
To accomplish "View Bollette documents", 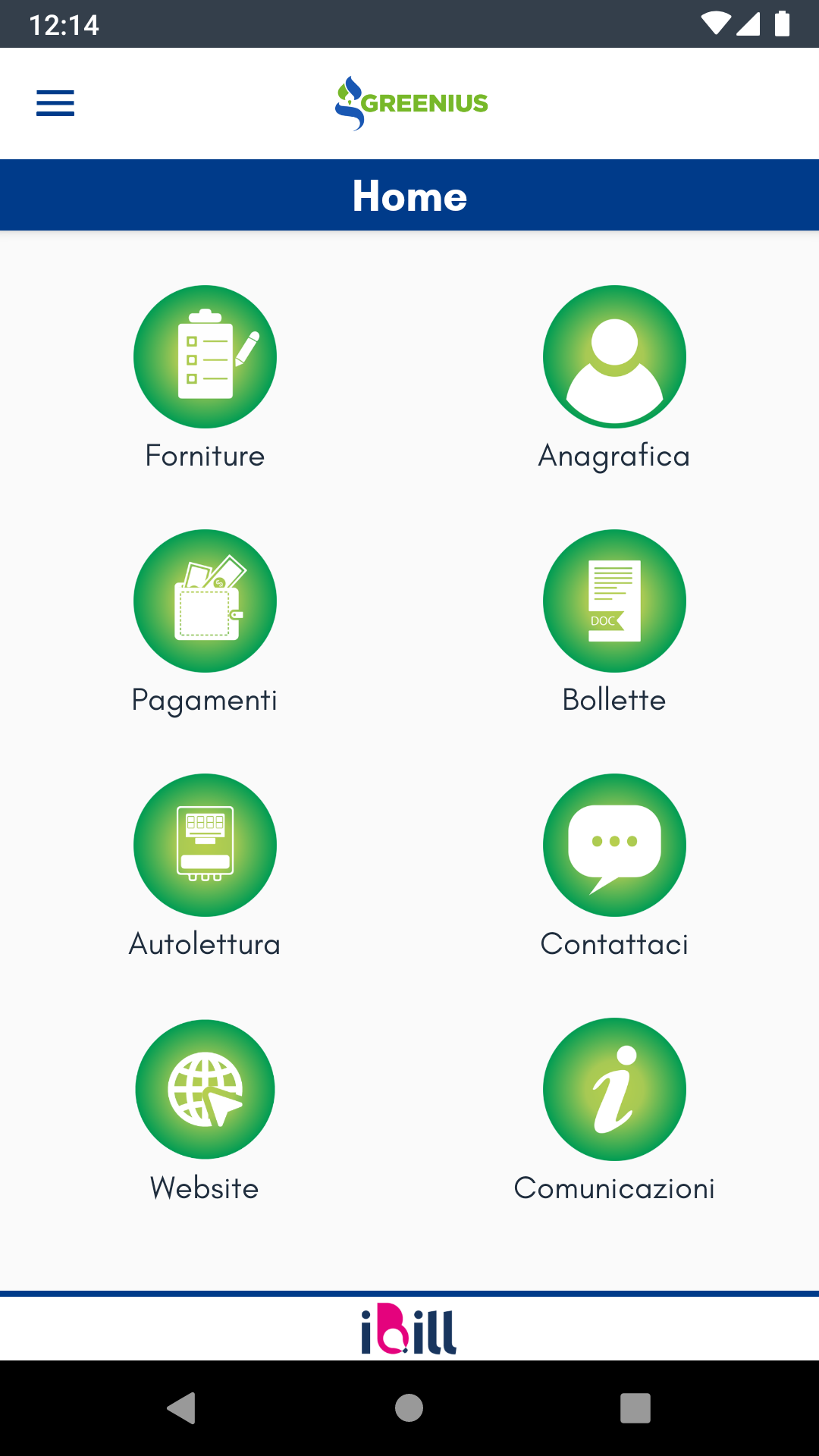I will point(614,601).
